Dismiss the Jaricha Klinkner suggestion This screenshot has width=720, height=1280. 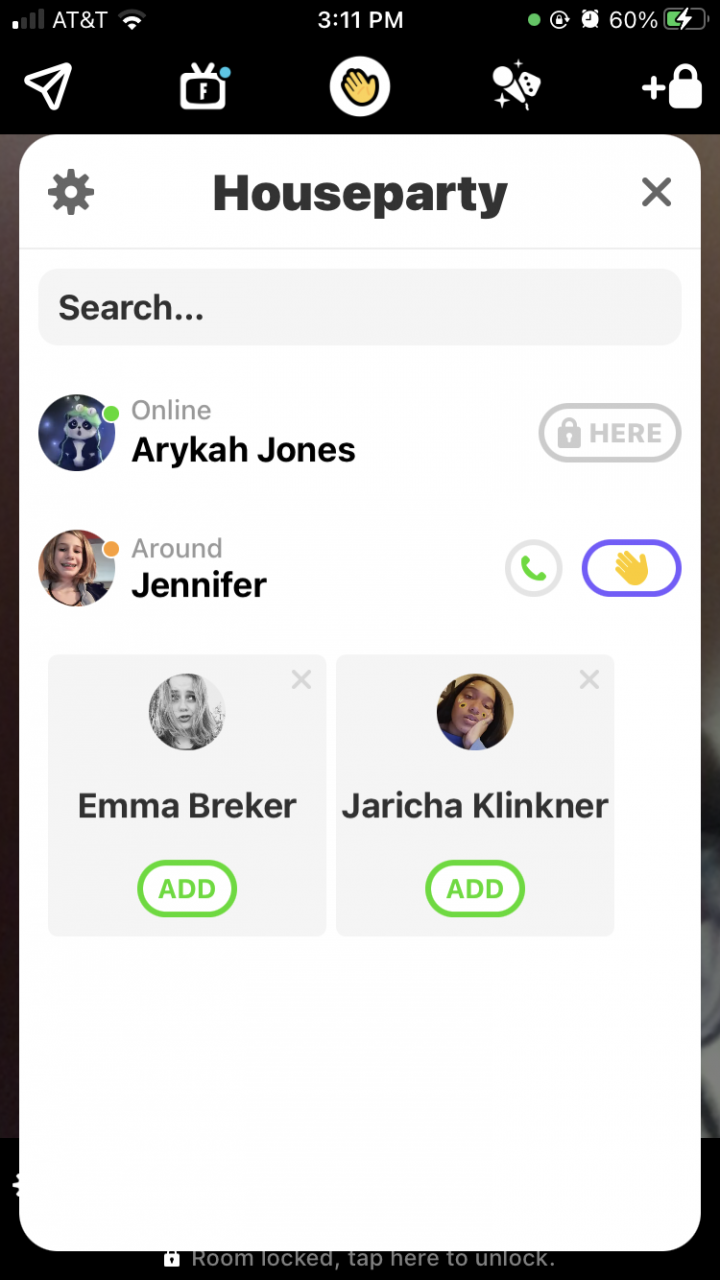tap(589, 680)
